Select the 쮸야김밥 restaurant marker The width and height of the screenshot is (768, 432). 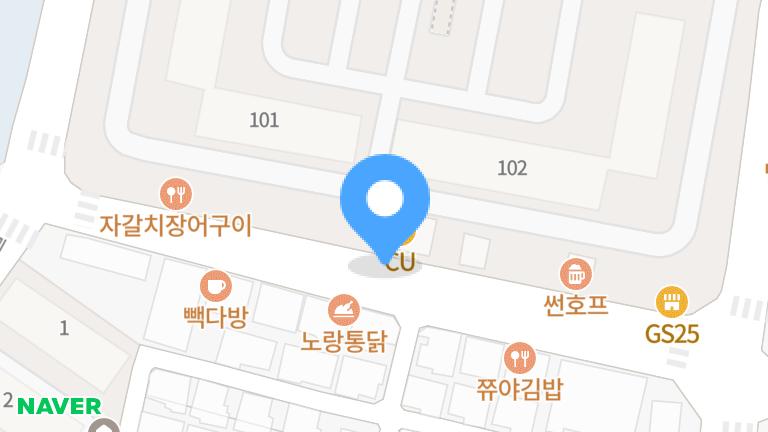[x=520, y=357]
